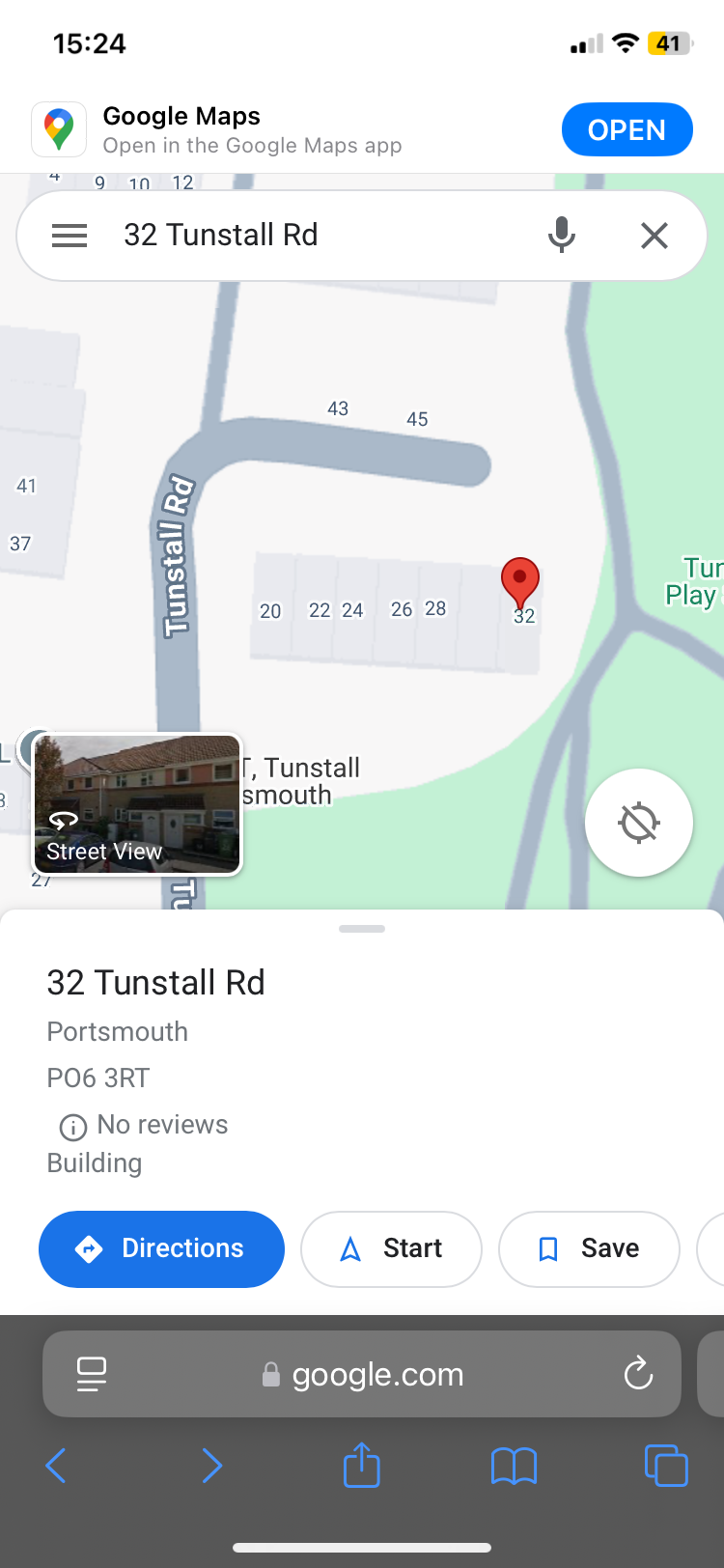Screen dimensions: 724x1568
Task: Save this place with the Save chip
Action: [589, 1248]
